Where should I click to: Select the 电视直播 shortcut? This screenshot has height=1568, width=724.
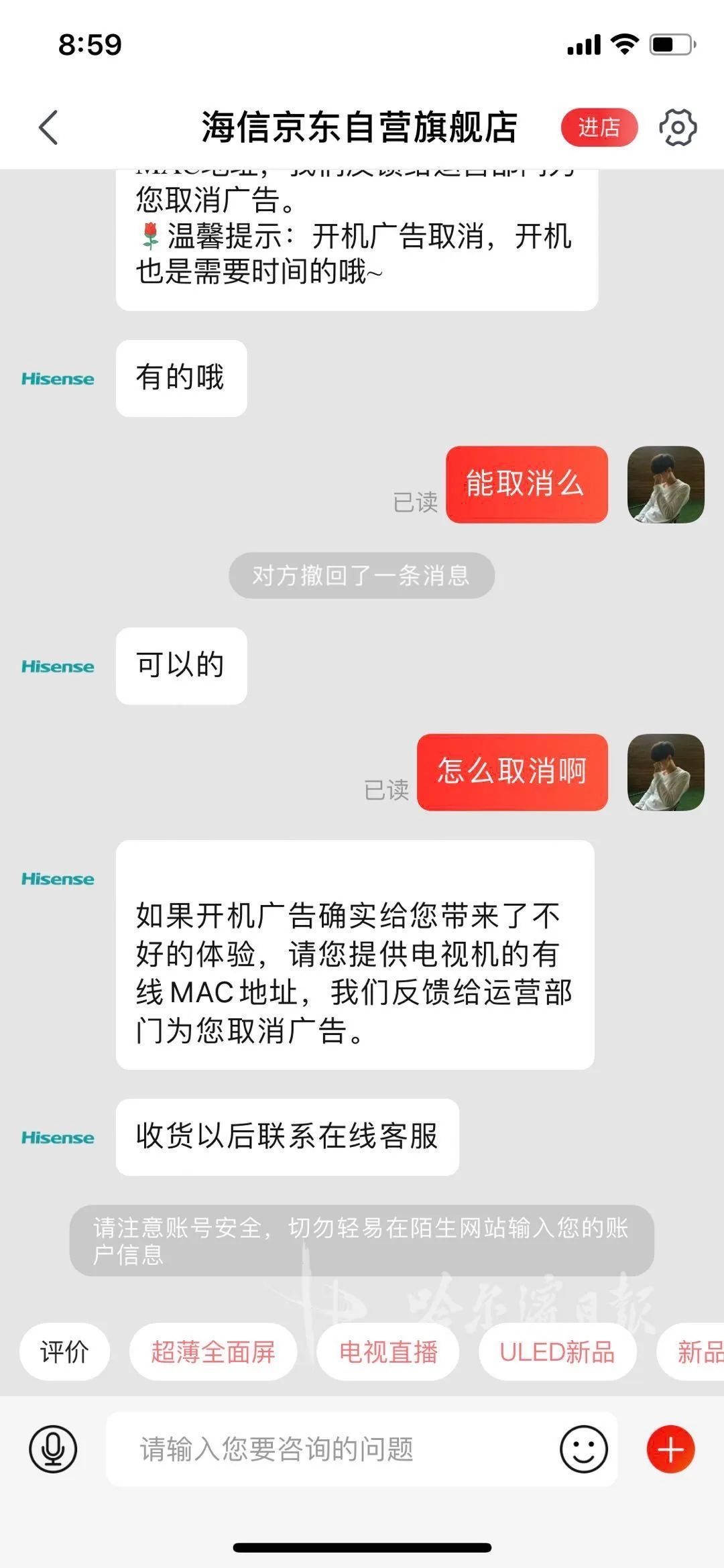click(387, 1352)
